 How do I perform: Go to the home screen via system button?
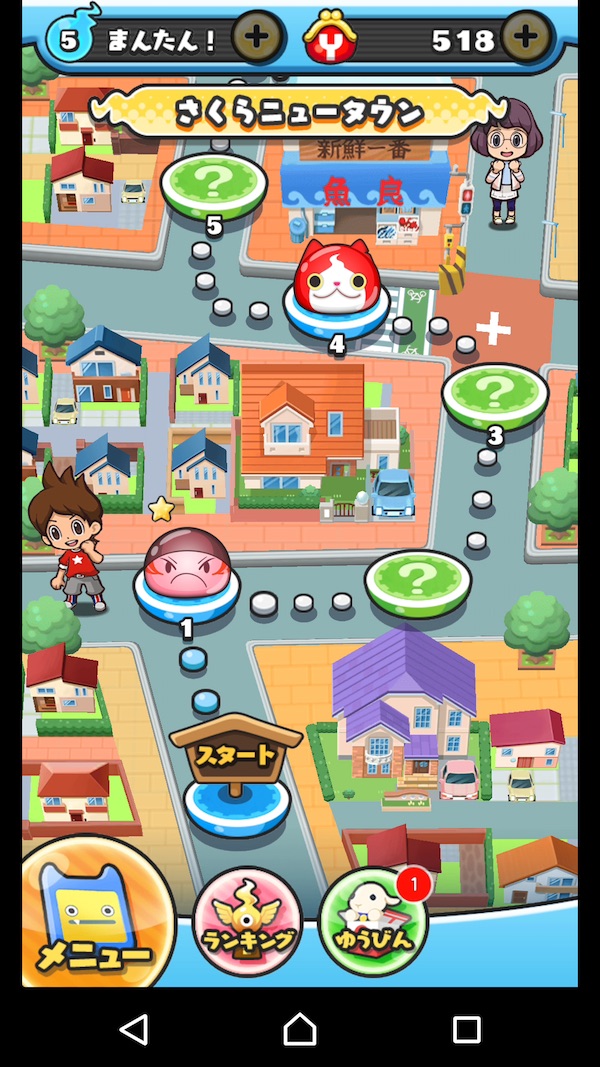(x=300, y=1028)
